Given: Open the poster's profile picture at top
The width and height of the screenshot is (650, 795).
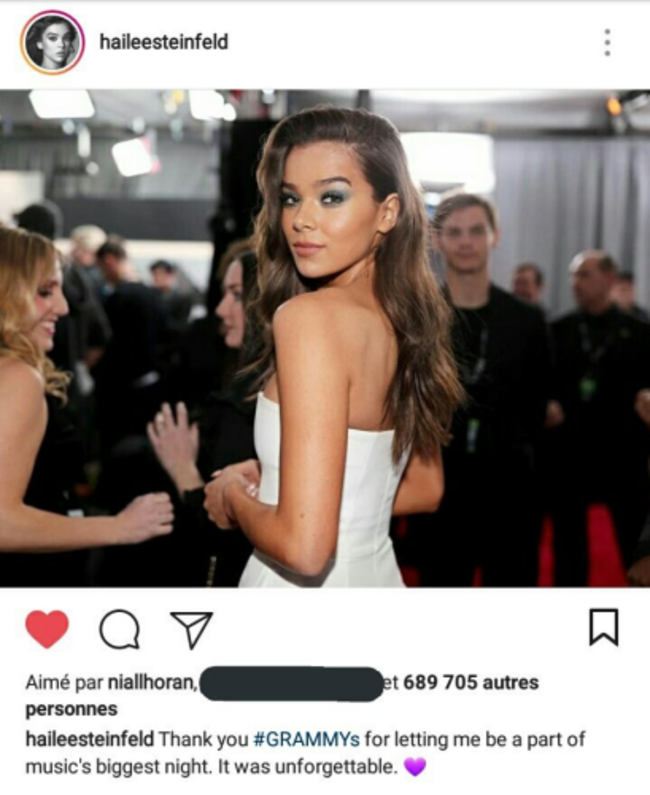Looking at the screenshot, I should pos(52,43).
